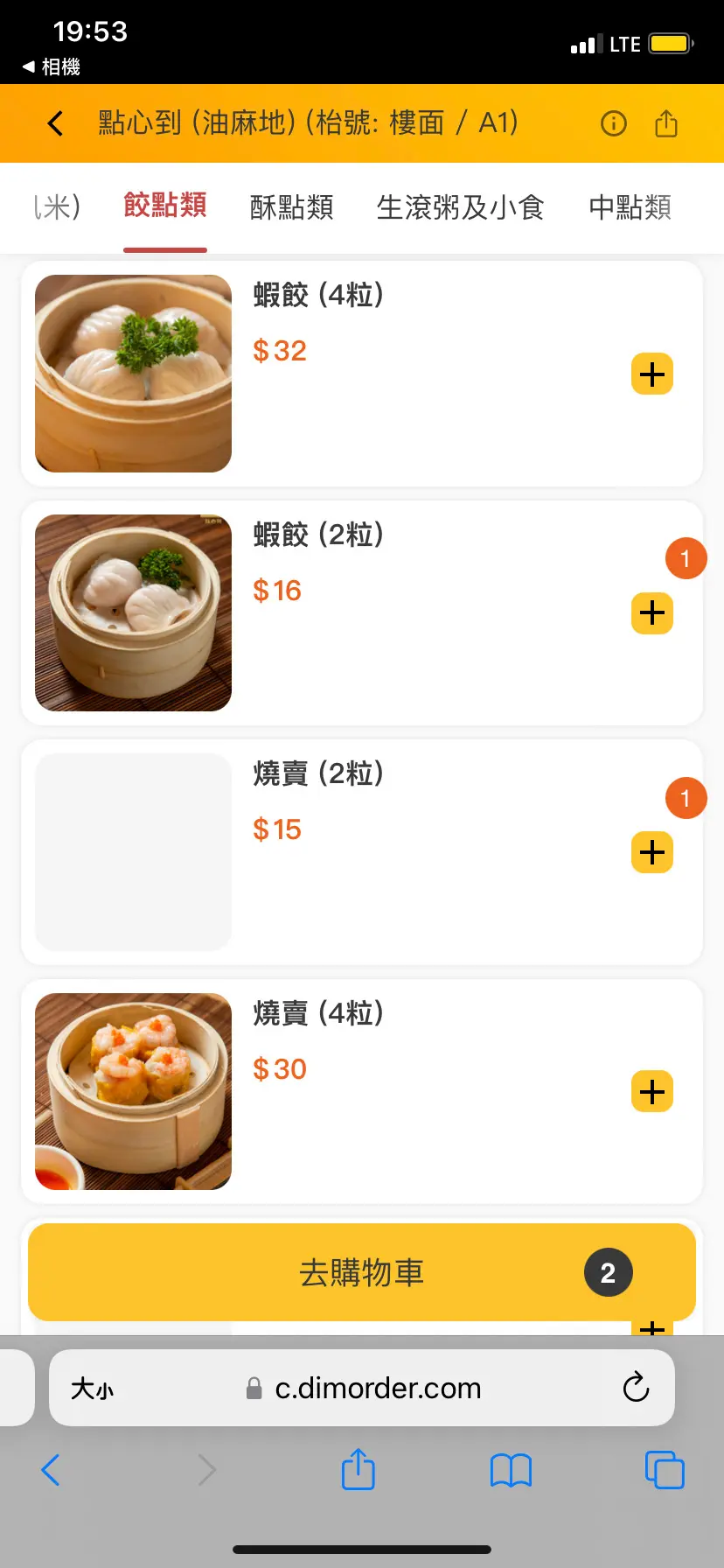
Task: Add 燒賣 (4粒) to the cart
Action: click(652, 1091)
